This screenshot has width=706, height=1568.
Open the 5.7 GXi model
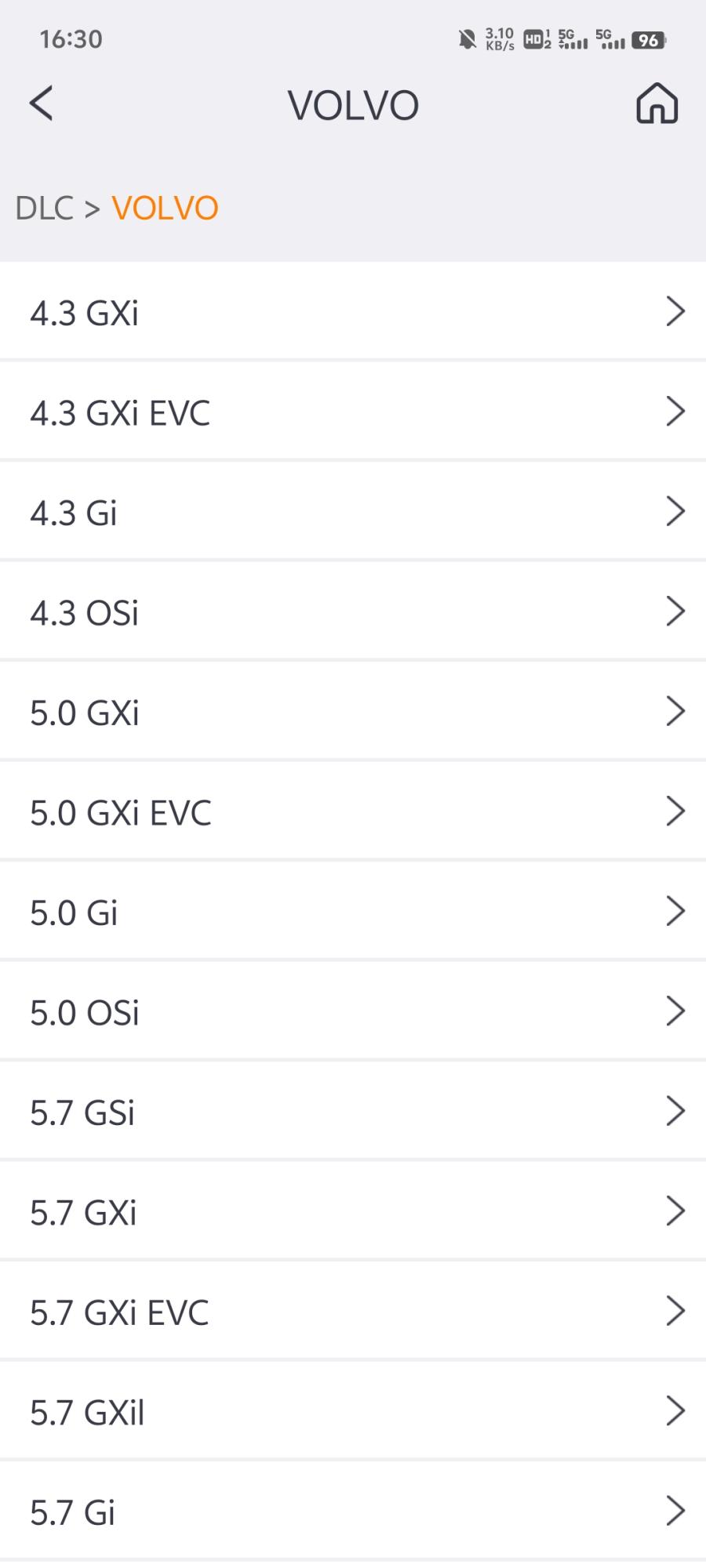(x=353, y=1211)
